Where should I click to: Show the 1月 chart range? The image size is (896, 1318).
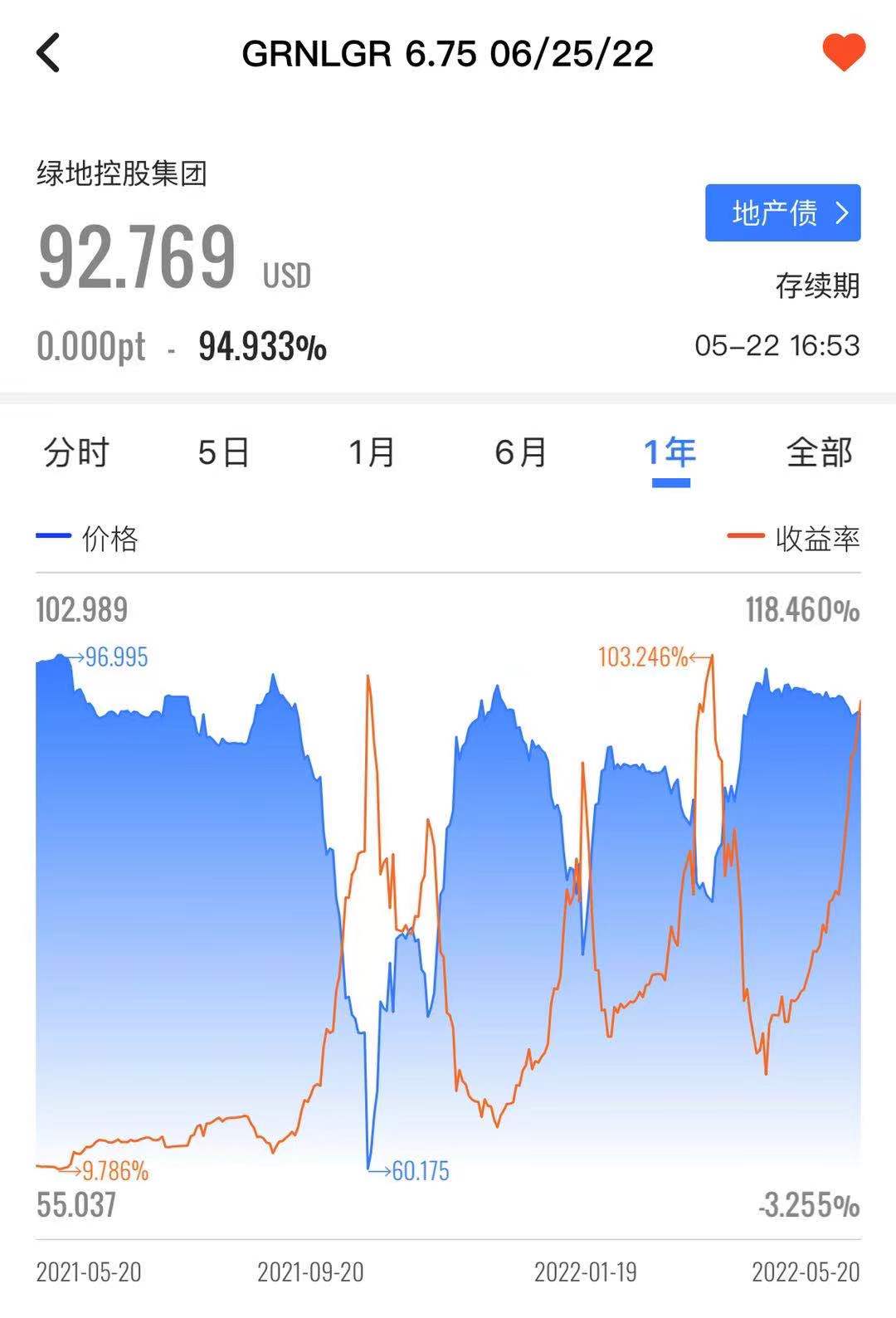(371, 453)
